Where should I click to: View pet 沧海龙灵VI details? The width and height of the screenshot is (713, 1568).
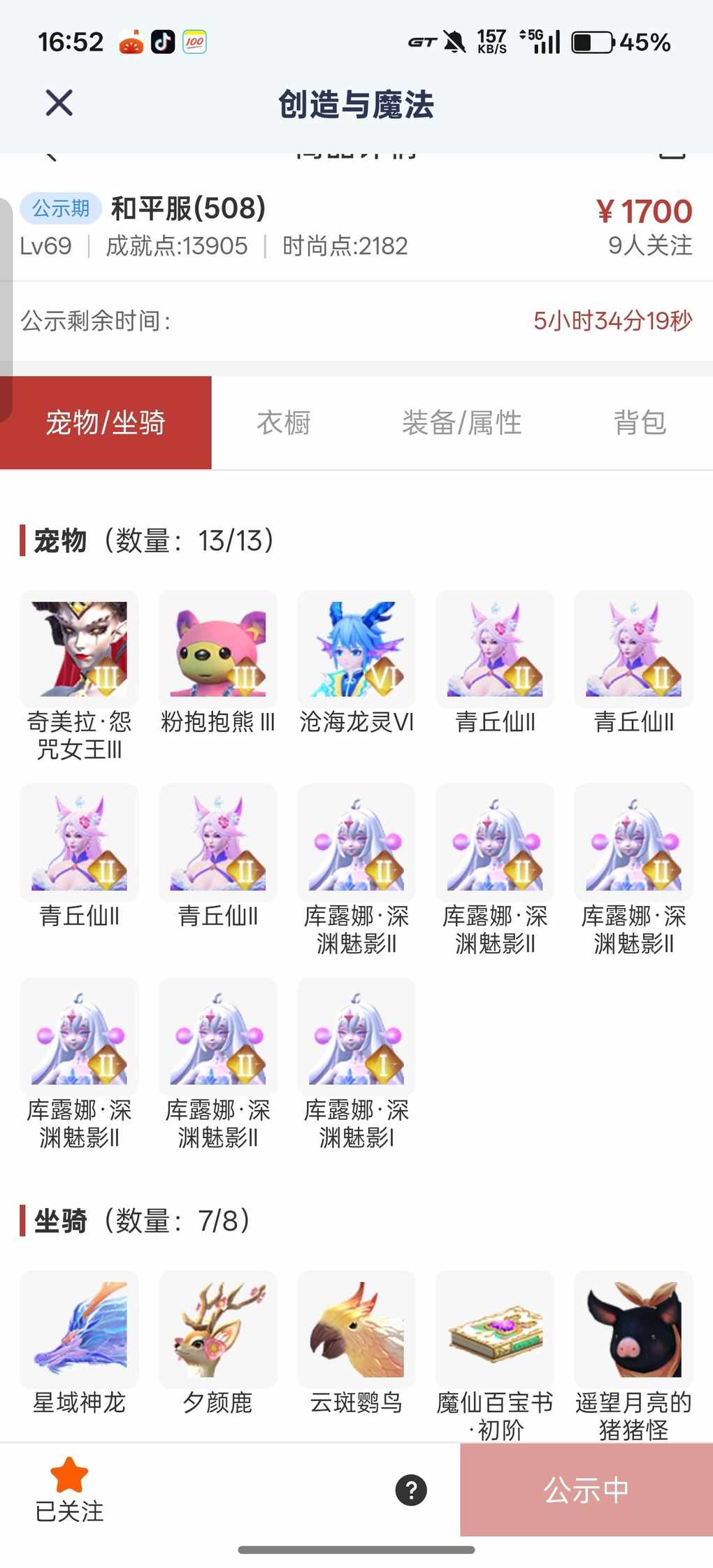click(x=356, y=649)
